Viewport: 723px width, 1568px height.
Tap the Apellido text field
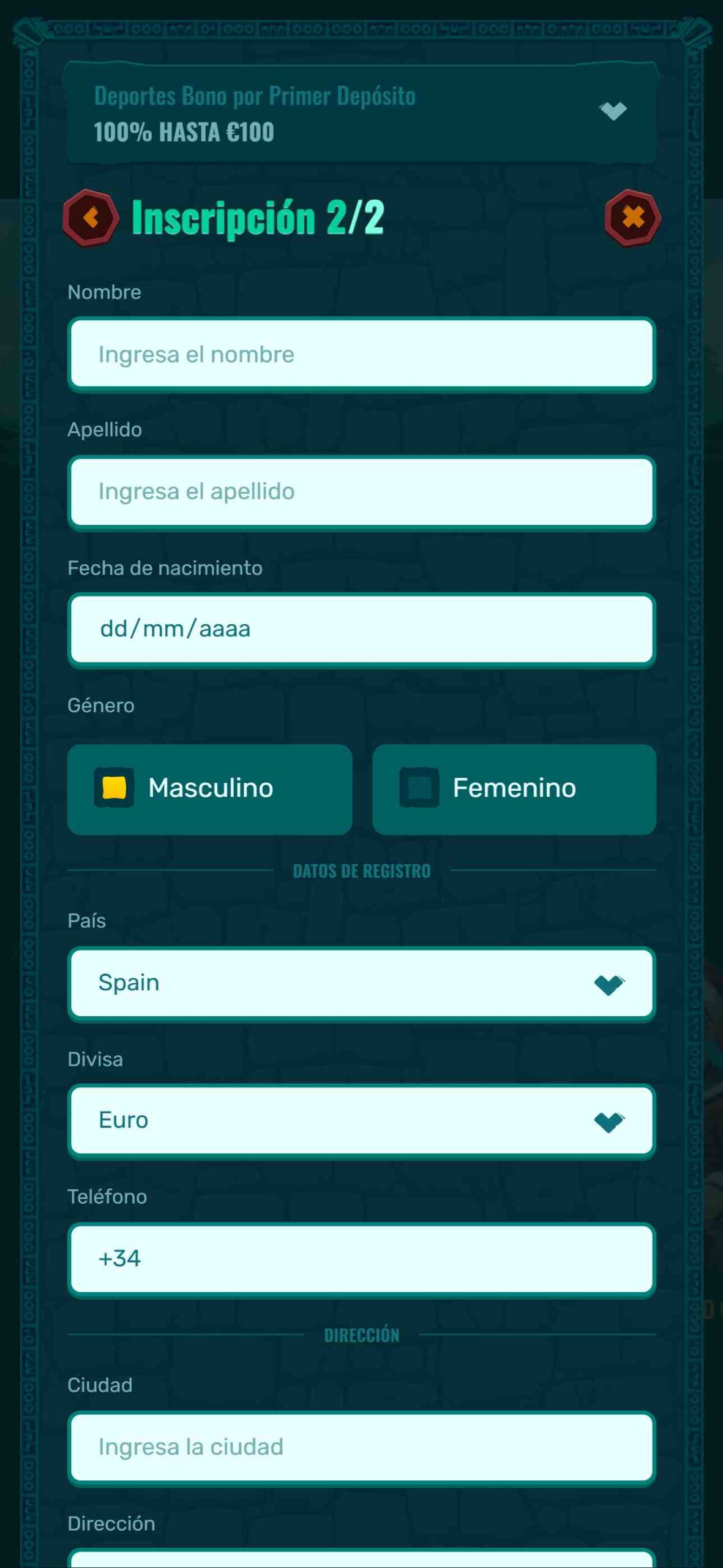(x=361, y=492)
